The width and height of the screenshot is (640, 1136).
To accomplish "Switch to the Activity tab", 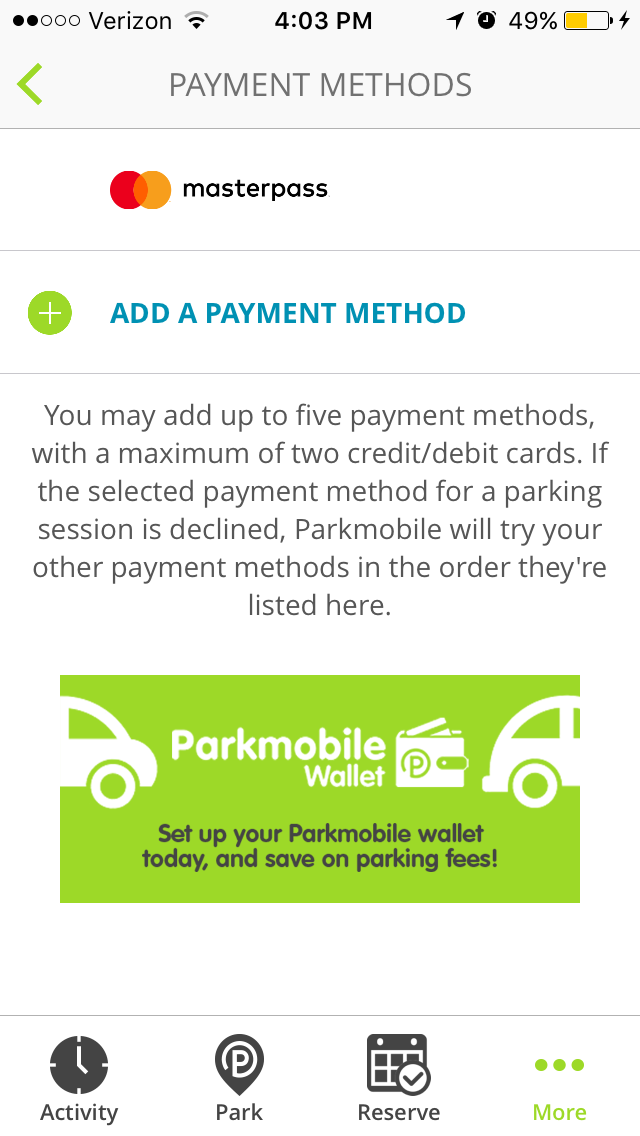I will click(79, 1079).
